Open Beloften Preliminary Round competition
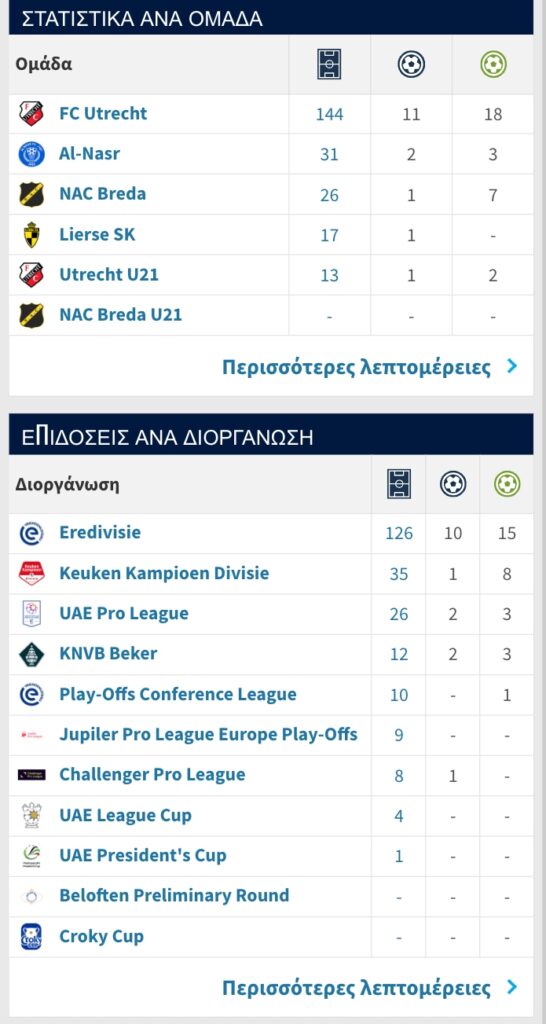Image resolution: width=546 pixels, height=1024 pixels. (x=174, y=896)
